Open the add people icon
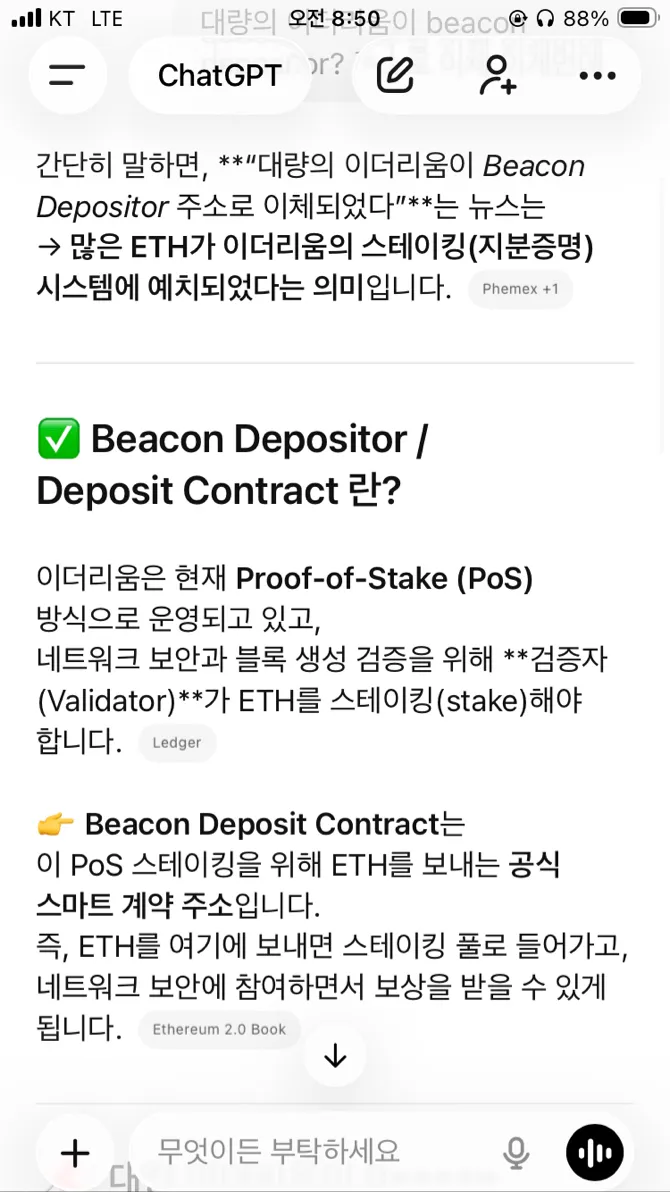Viewport: 670px width, 1192px height. point(497,75)
